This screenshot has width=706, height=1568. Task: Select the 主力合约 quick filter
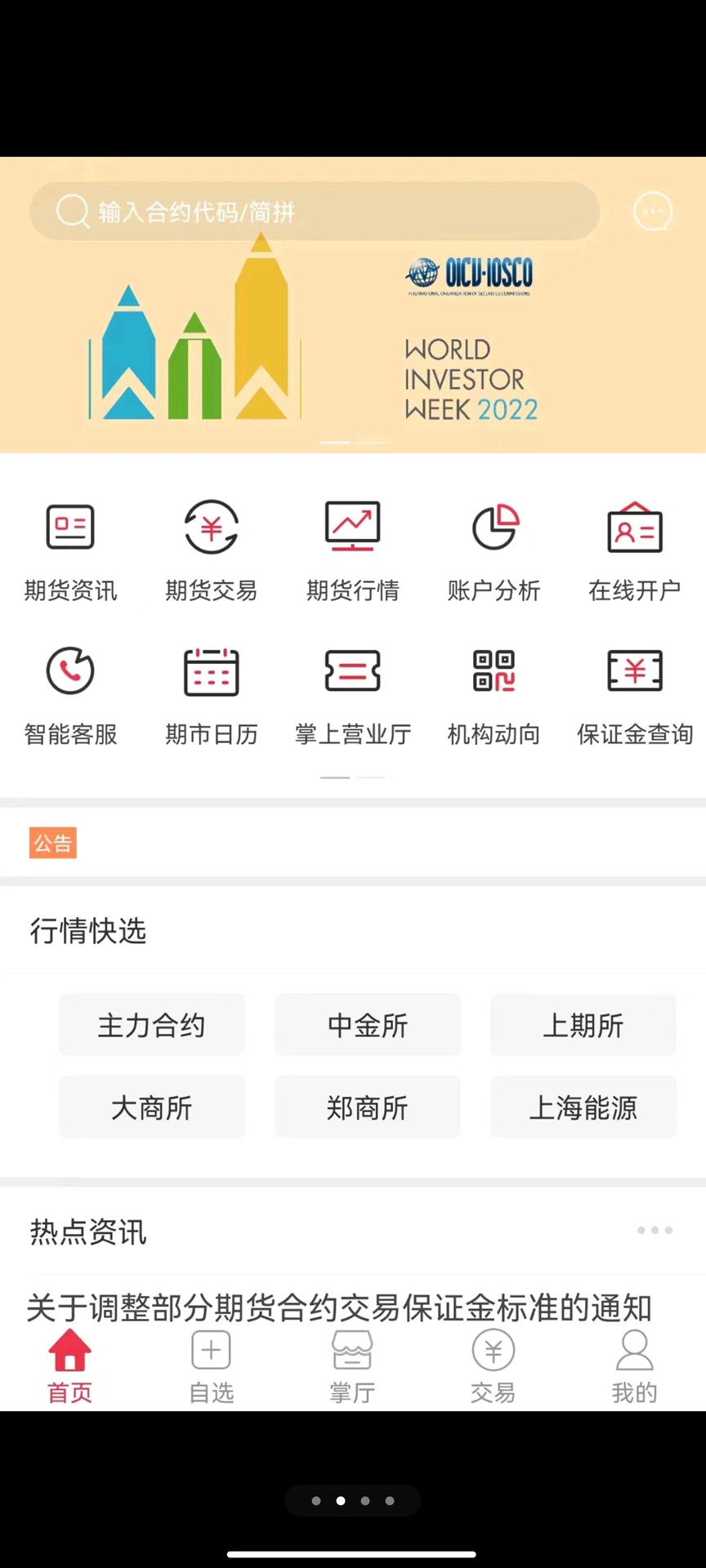tap(152, 1025)
